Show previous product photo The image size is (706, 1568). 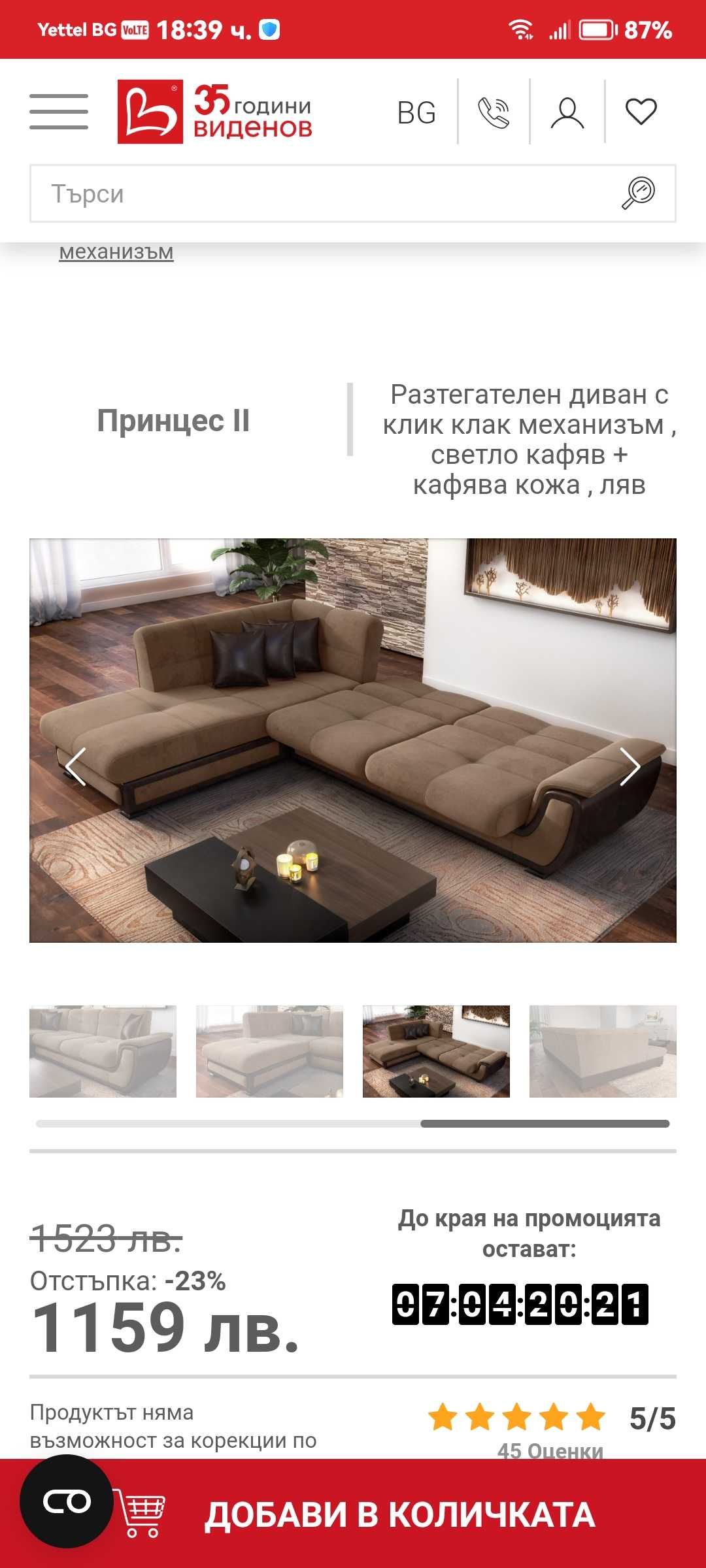coord(76,766)
